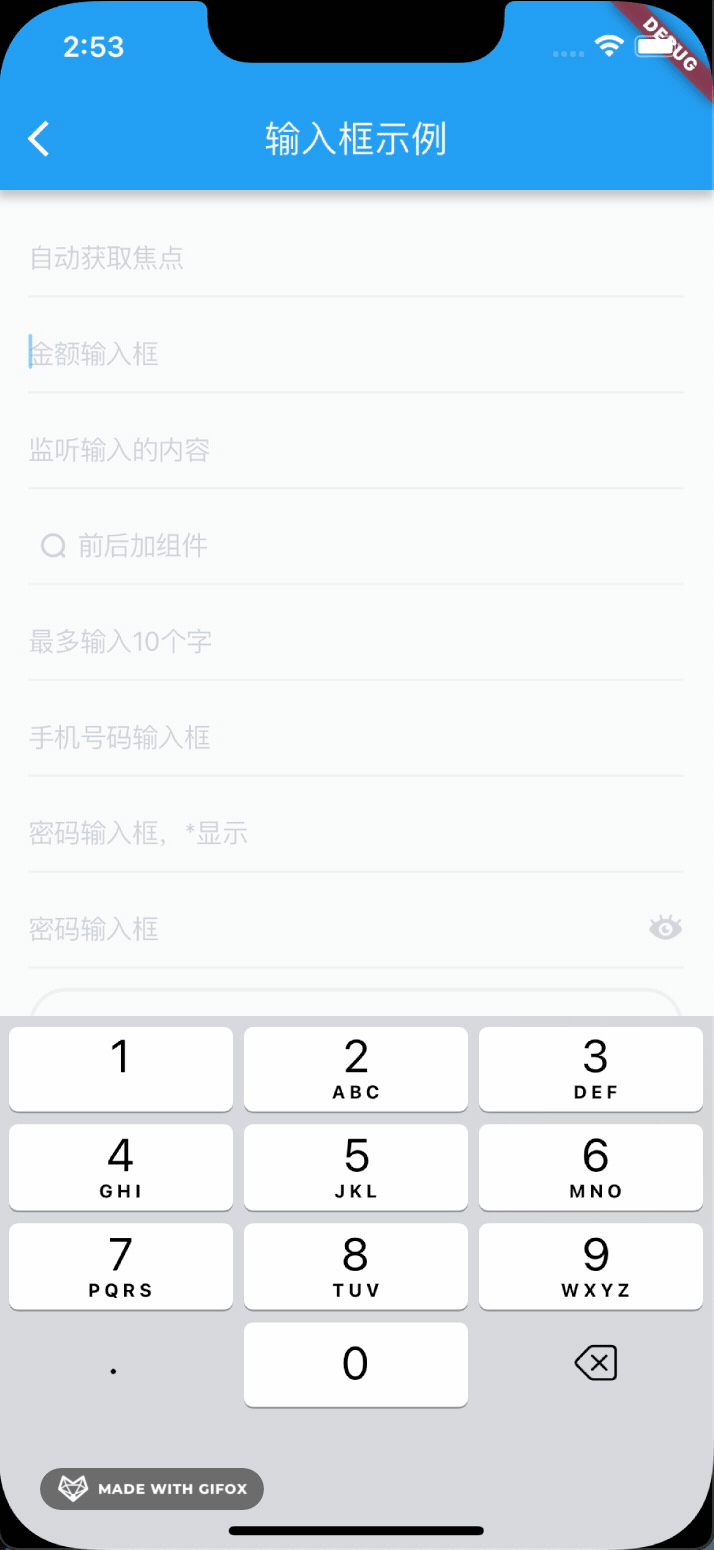This screenshot has height=1550, width=714.
Task: Tap the 金额输入框 amount field
Action: pyautogui.click(x=355, y=354)
